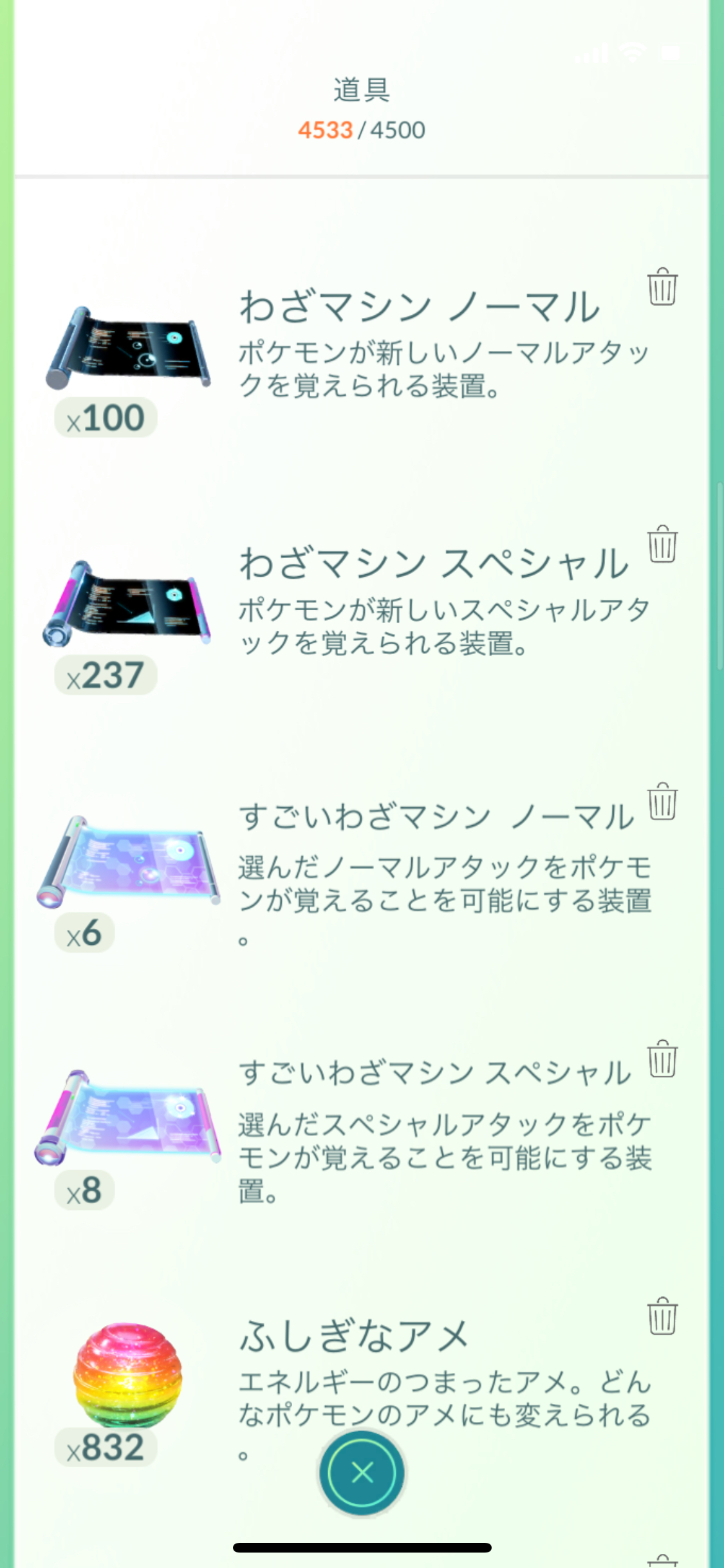Open the すごいわざマシン ノーマル item
The image size is (724, 1568).
pyautogui.click(x=129, y=862)
